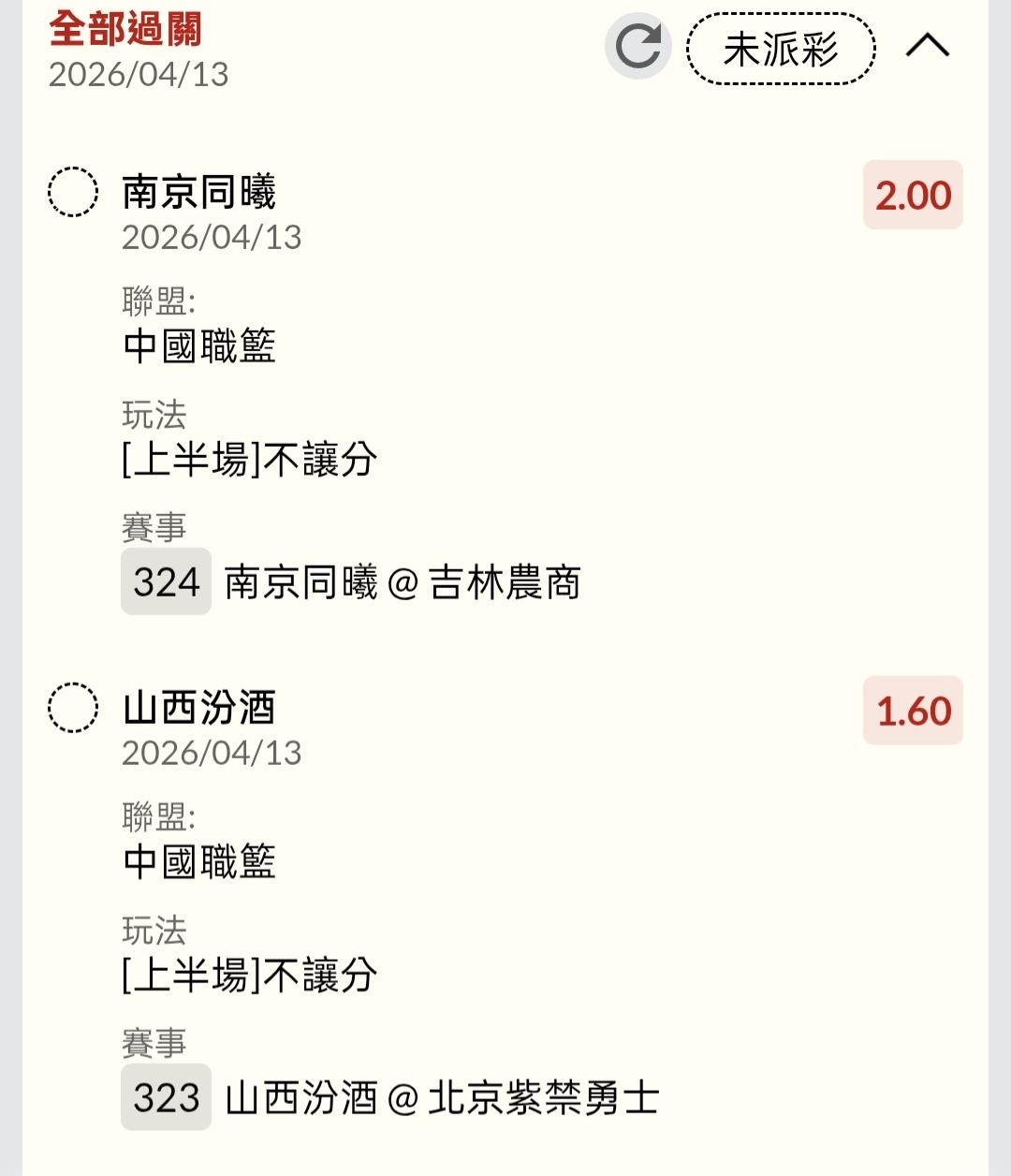Collapse the 全部過關 bet details
1011x1176 pixels.
point(927,46)
